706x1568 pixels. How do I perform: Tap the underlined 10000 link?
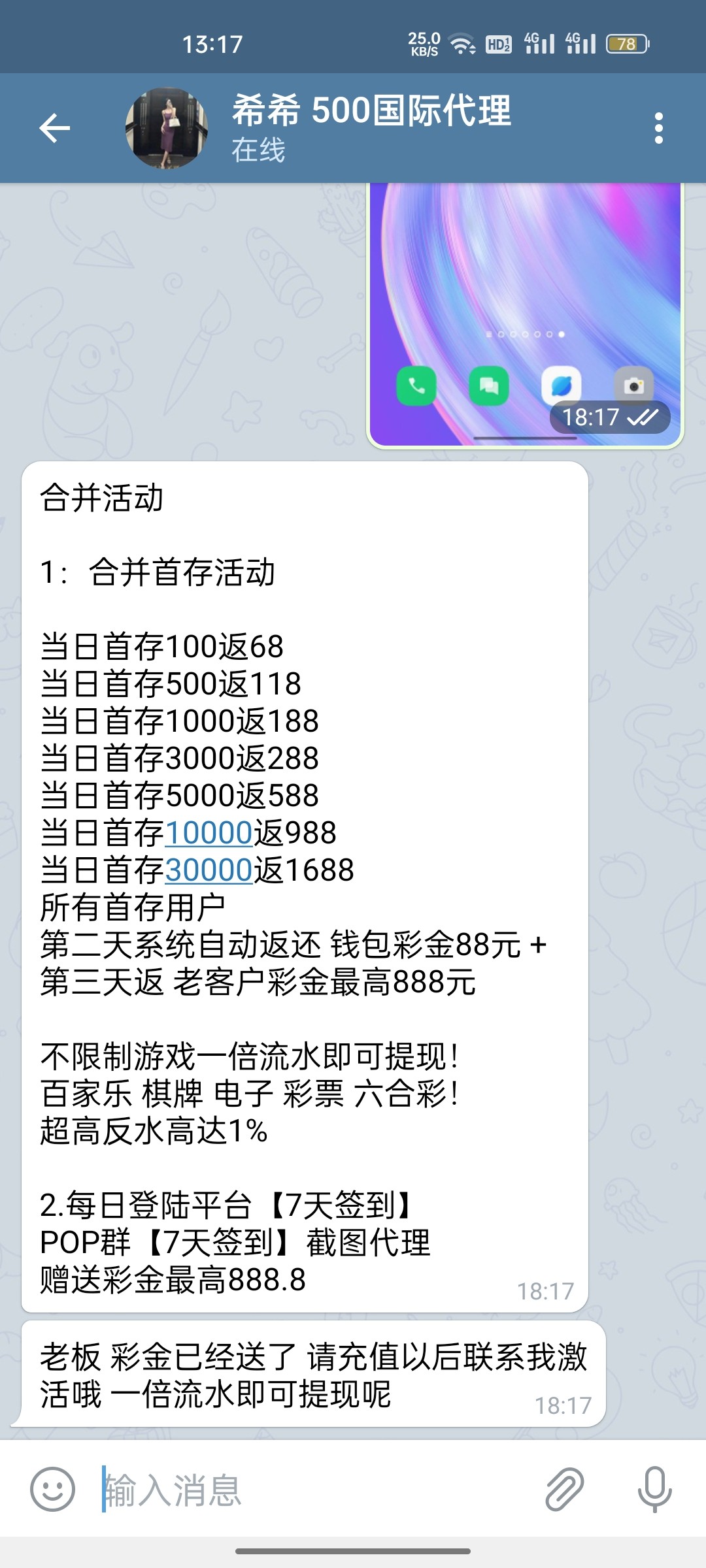(x=209, y=833)
